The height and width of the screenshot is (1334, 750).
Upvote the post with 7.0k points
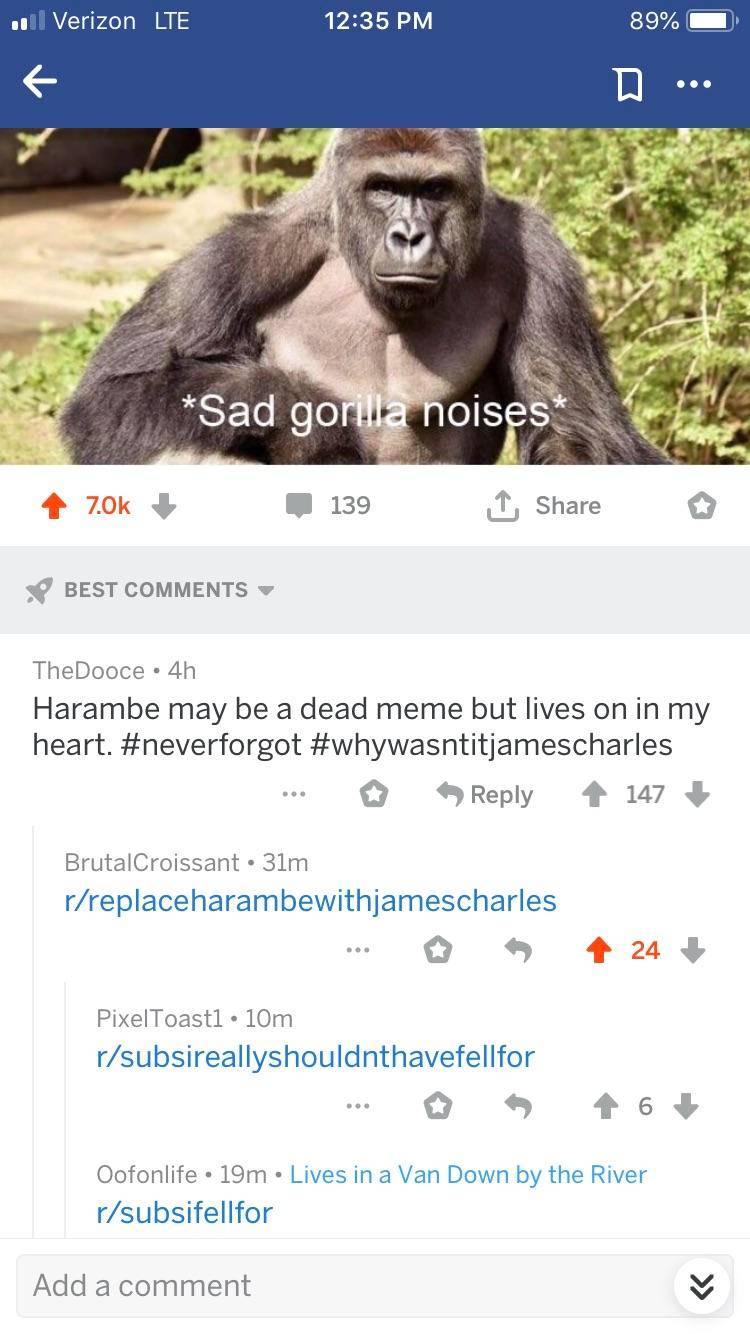click(51, 506)
